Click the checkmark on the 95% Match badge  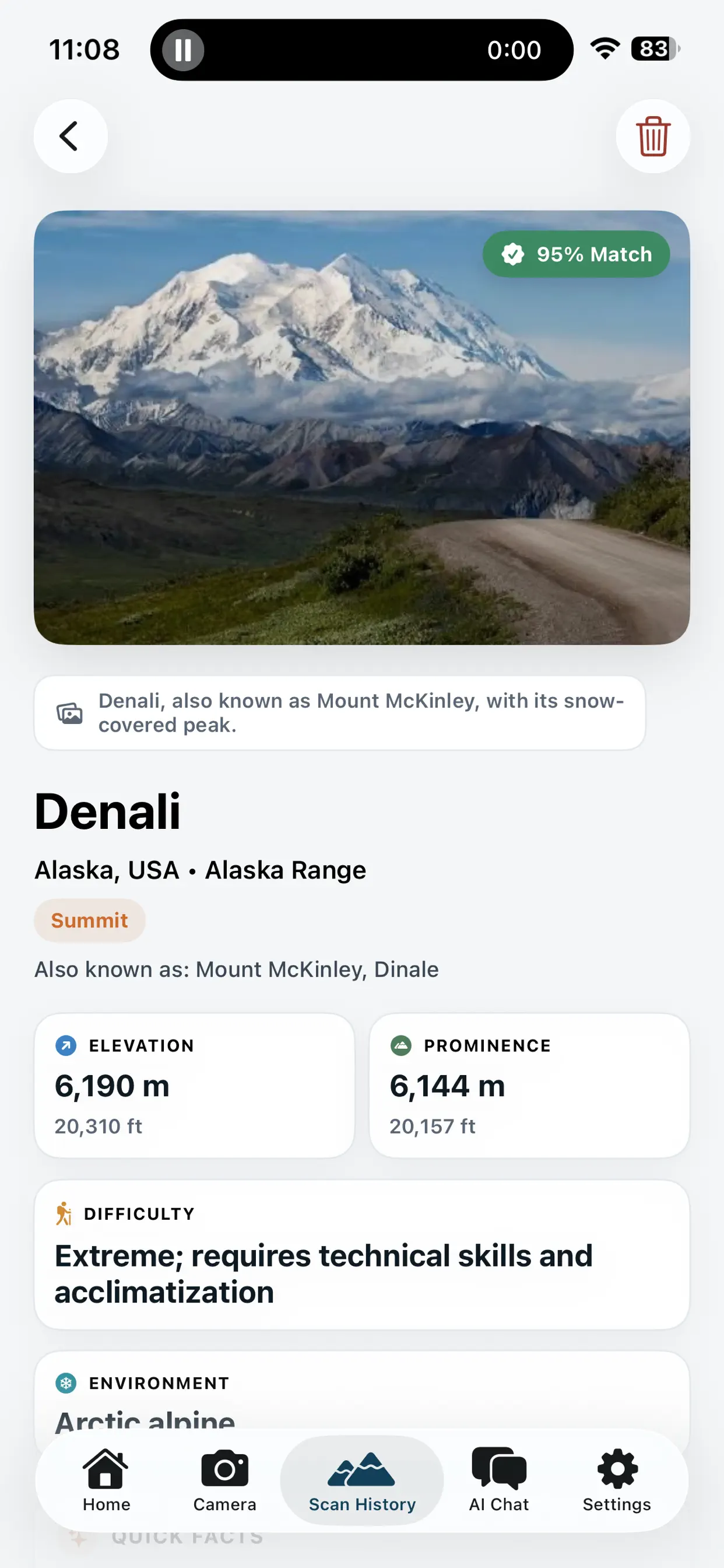click(x=512, y=254)
